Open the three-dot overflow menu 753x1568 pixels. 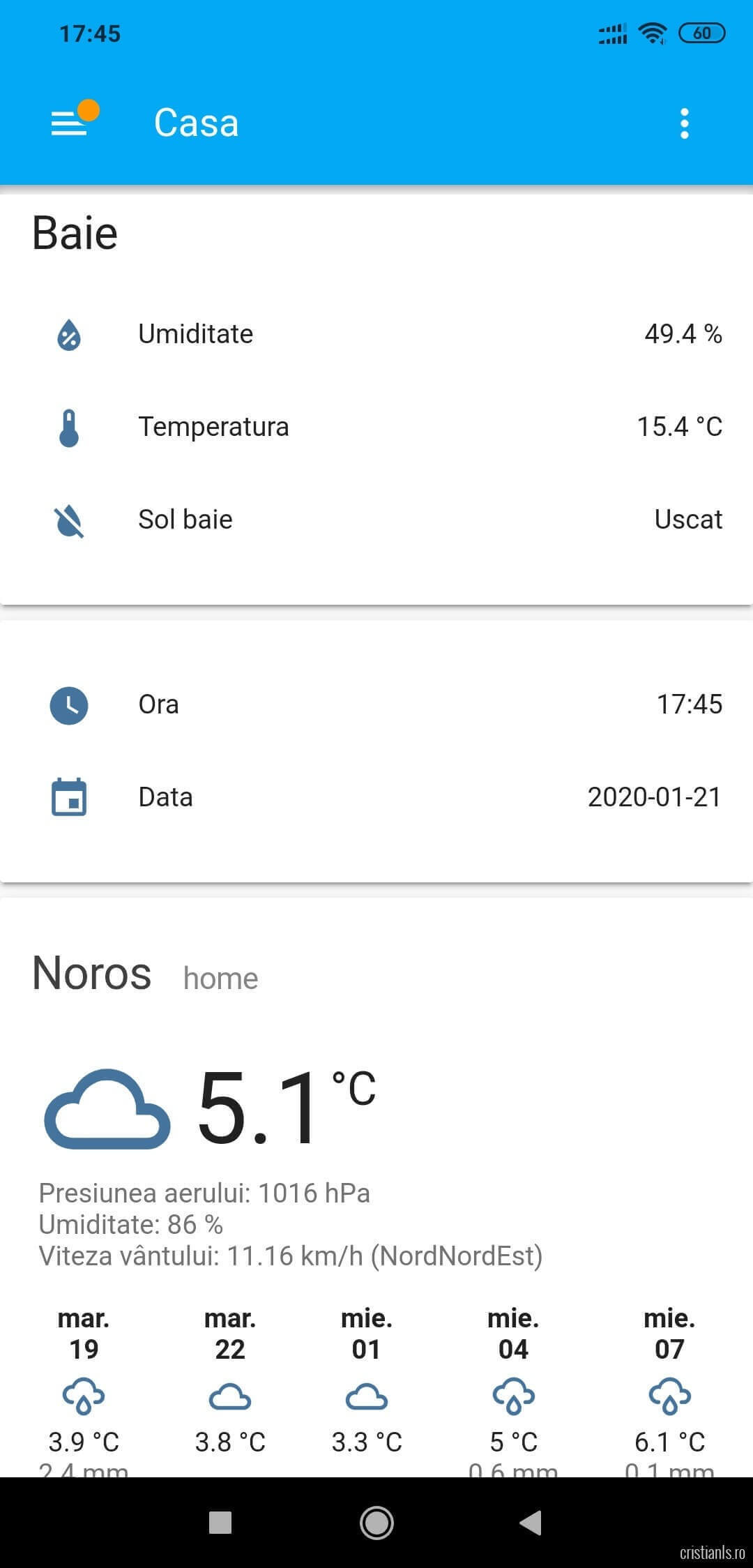pyautogui.click(x=684, y=123)
